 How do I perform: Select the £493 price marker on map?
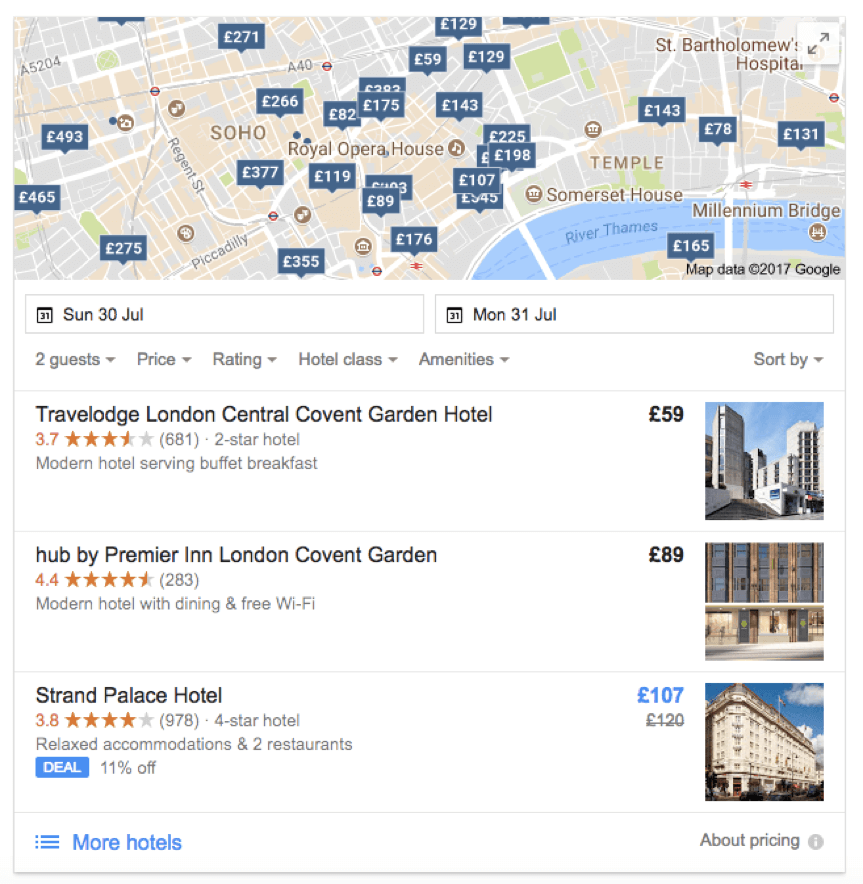(65, 137)
